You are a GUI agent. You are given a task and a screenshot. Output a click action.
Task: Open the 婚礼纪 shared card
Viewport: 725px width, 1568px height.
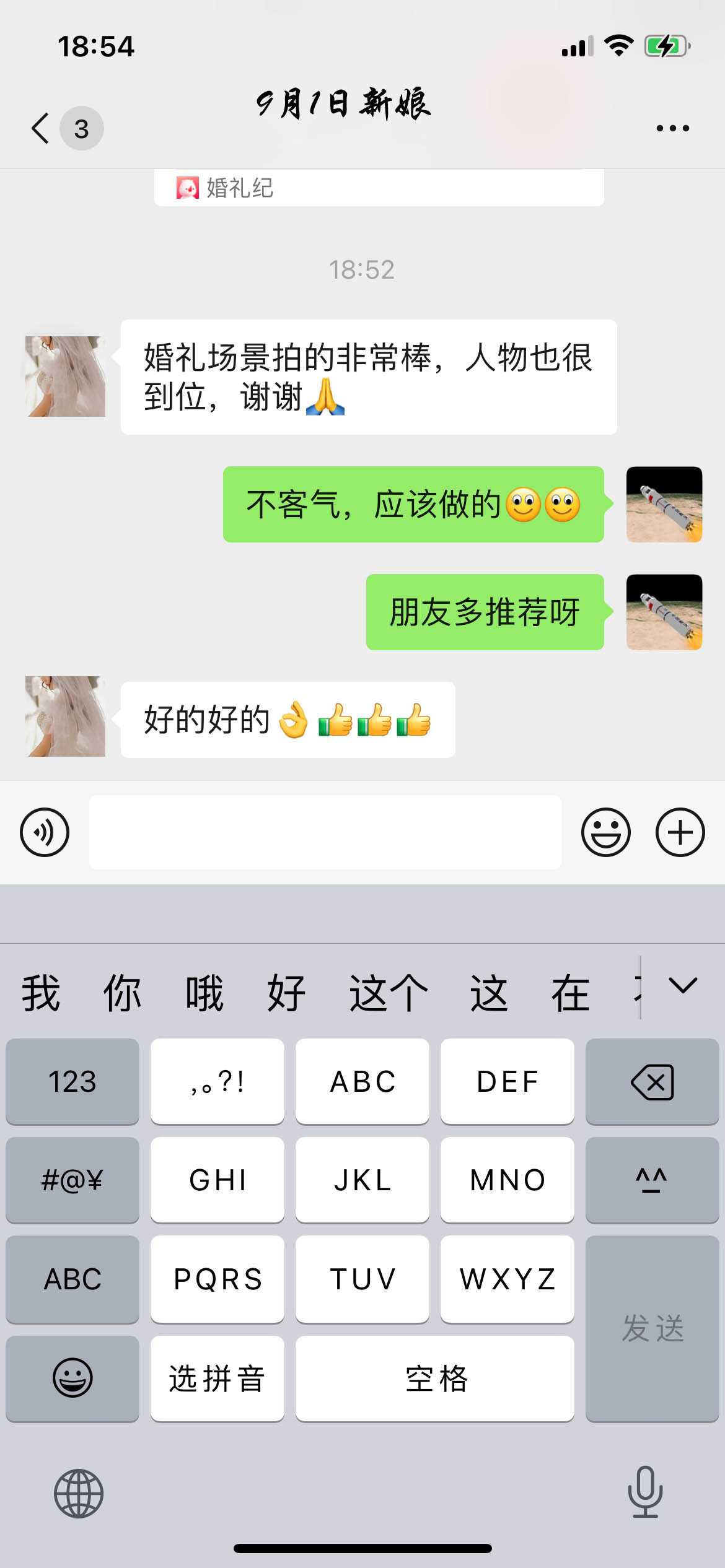tap(379, 187)
